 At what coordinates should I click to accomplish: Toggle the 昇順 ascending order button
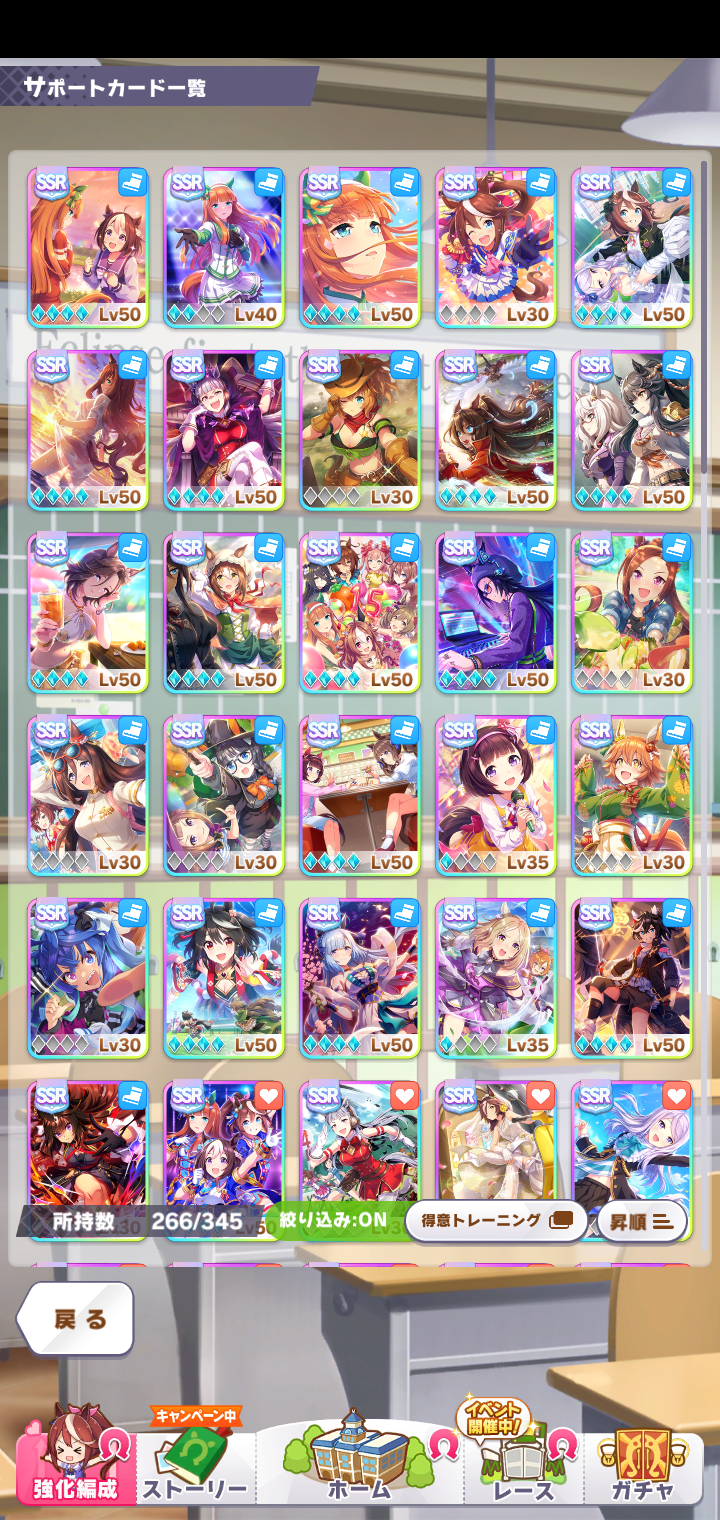641,1221
